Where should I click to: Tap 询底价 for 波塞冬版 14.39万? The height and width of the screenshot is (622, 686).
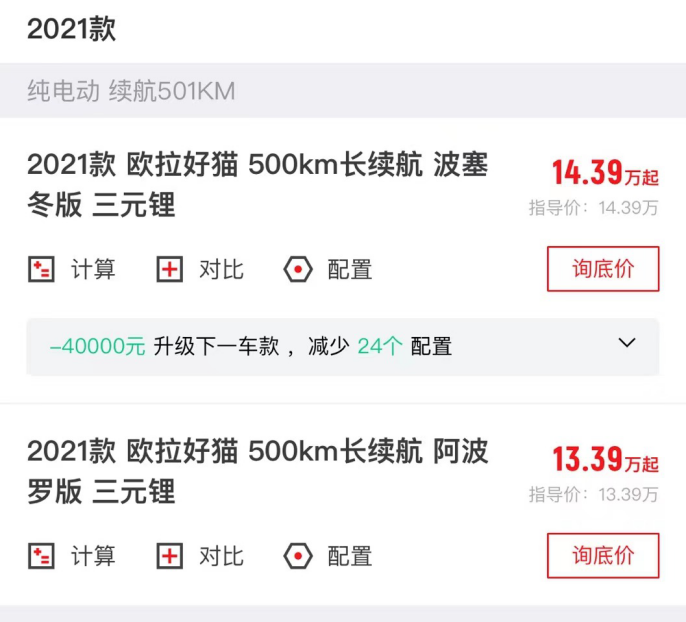tap(602, 269)
